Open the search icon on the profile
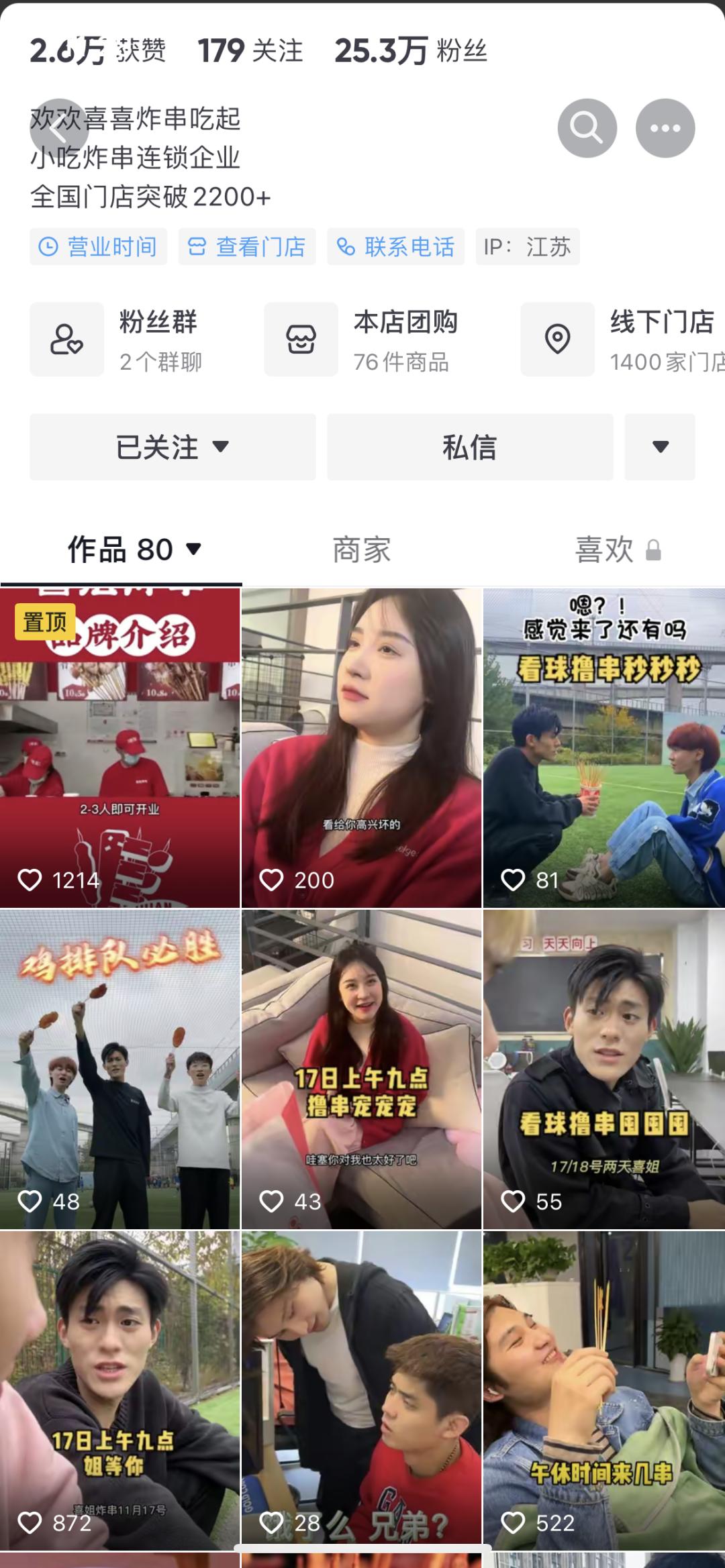This screenshot has width=725, height=1568. point(587,128)
